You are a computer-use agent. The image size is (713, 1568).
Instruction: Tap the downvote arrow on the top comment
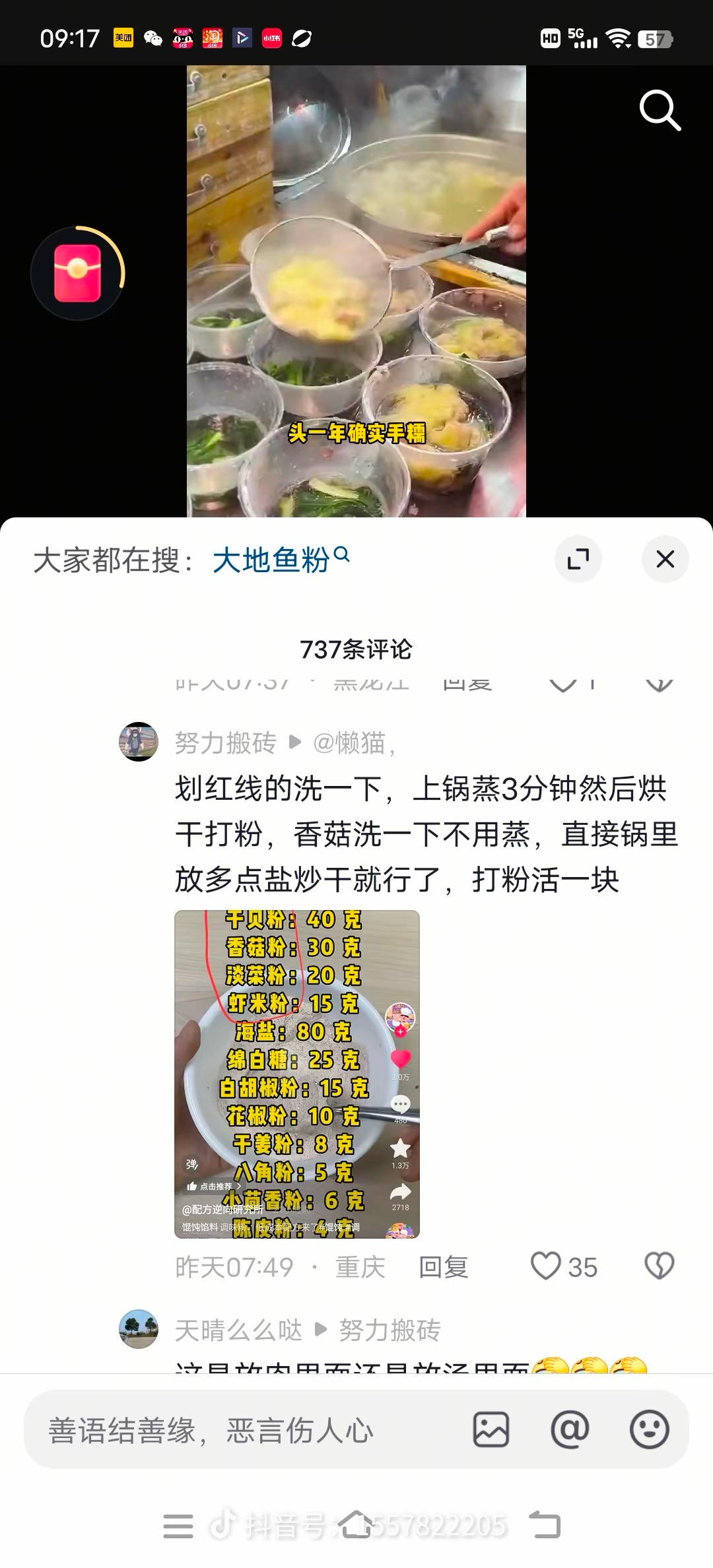coord(658,682)
